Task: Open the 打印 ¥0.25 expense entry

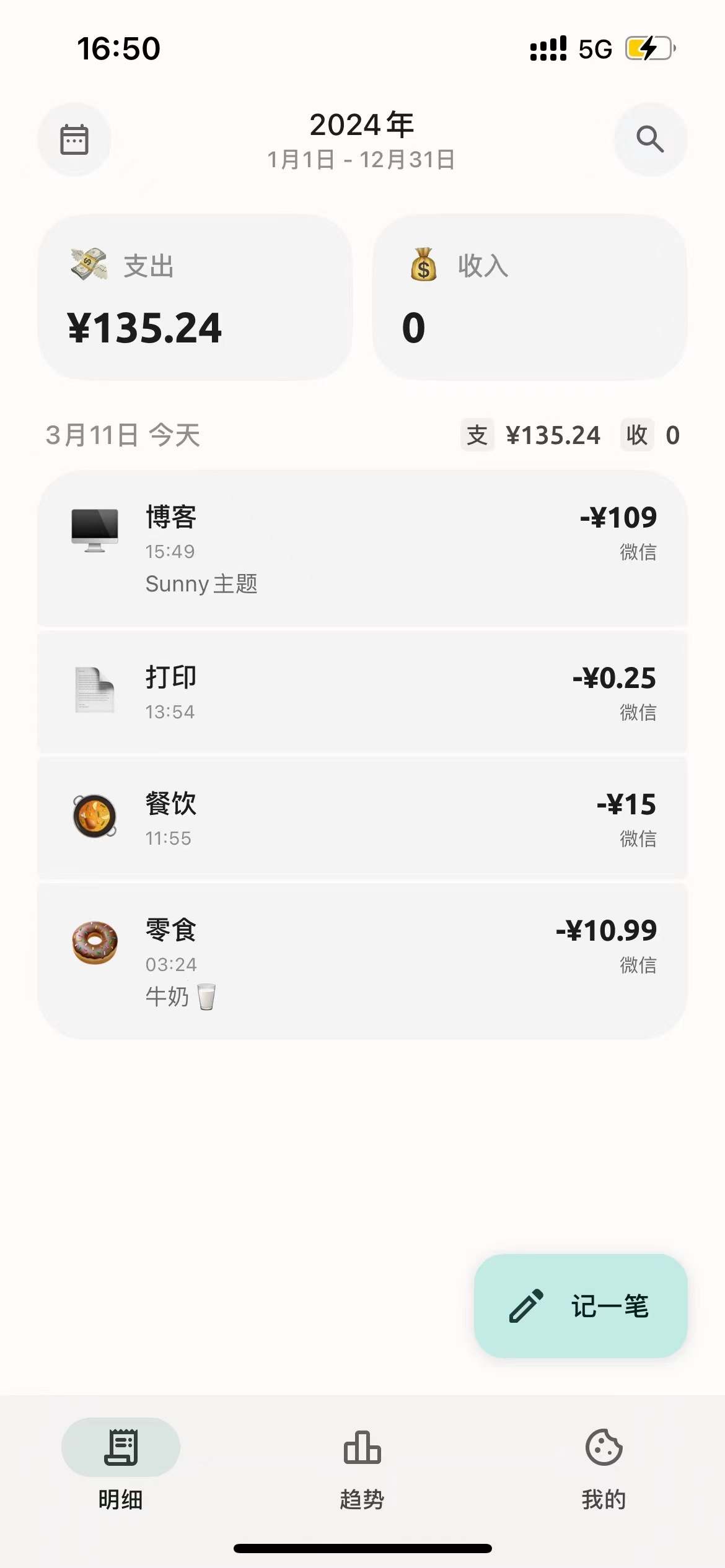Action: coord(362,692)
